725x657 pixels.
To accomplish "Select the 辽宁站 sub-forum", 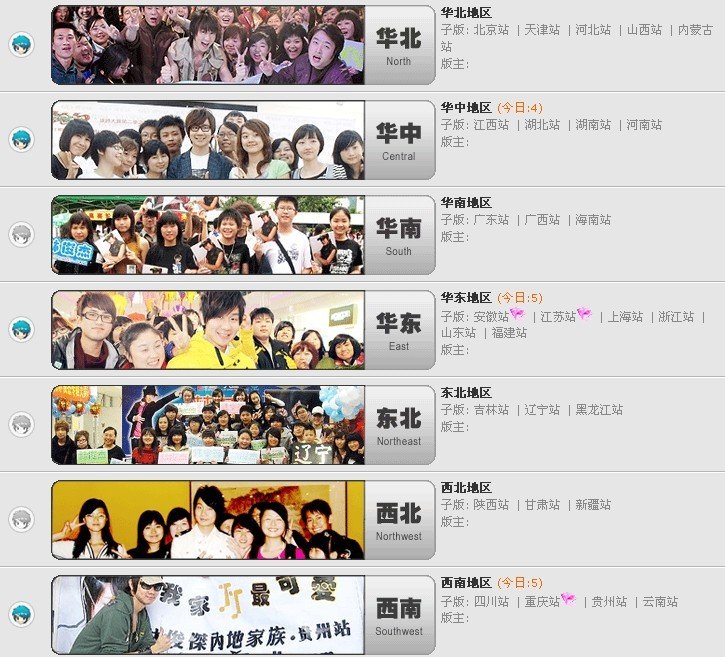I will 543,410.
